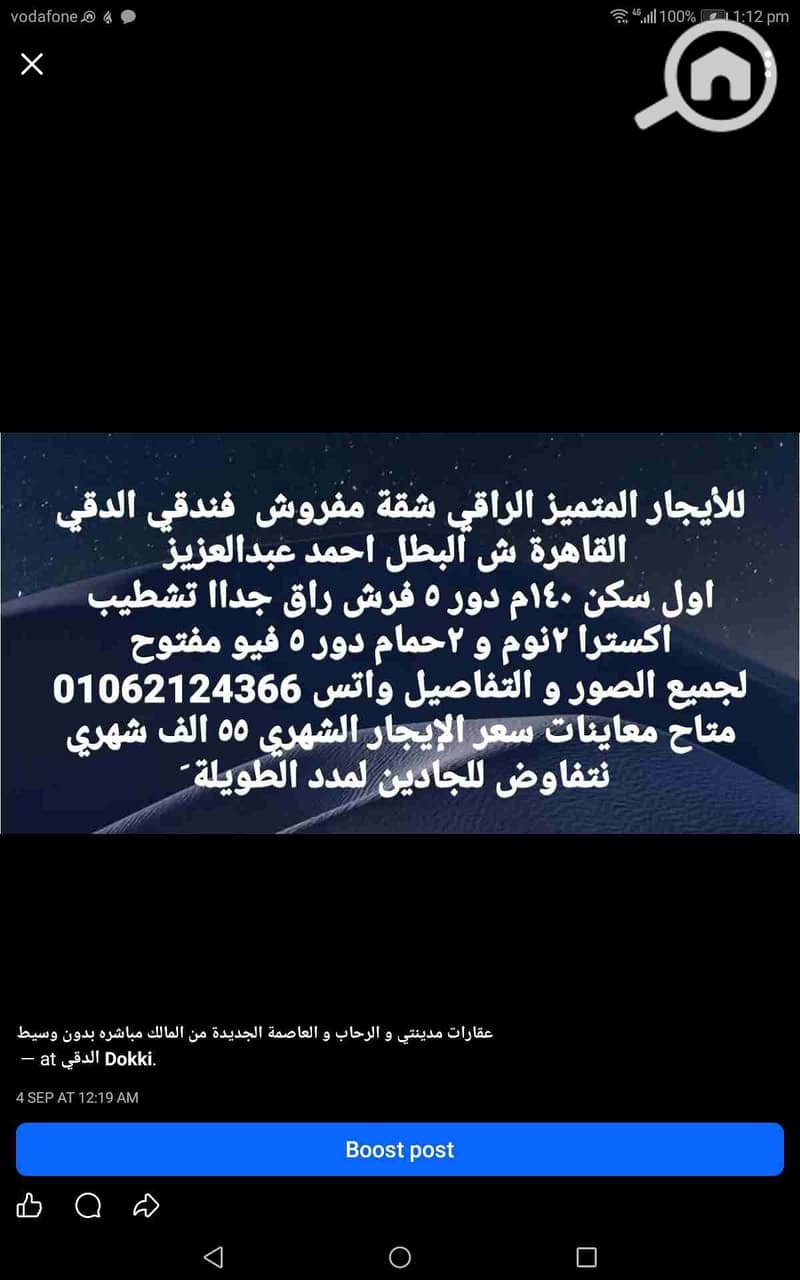Go to the home screen
Viewport: 800px width, 1280px height.
pyautogui.click(x=400, y=1256)
